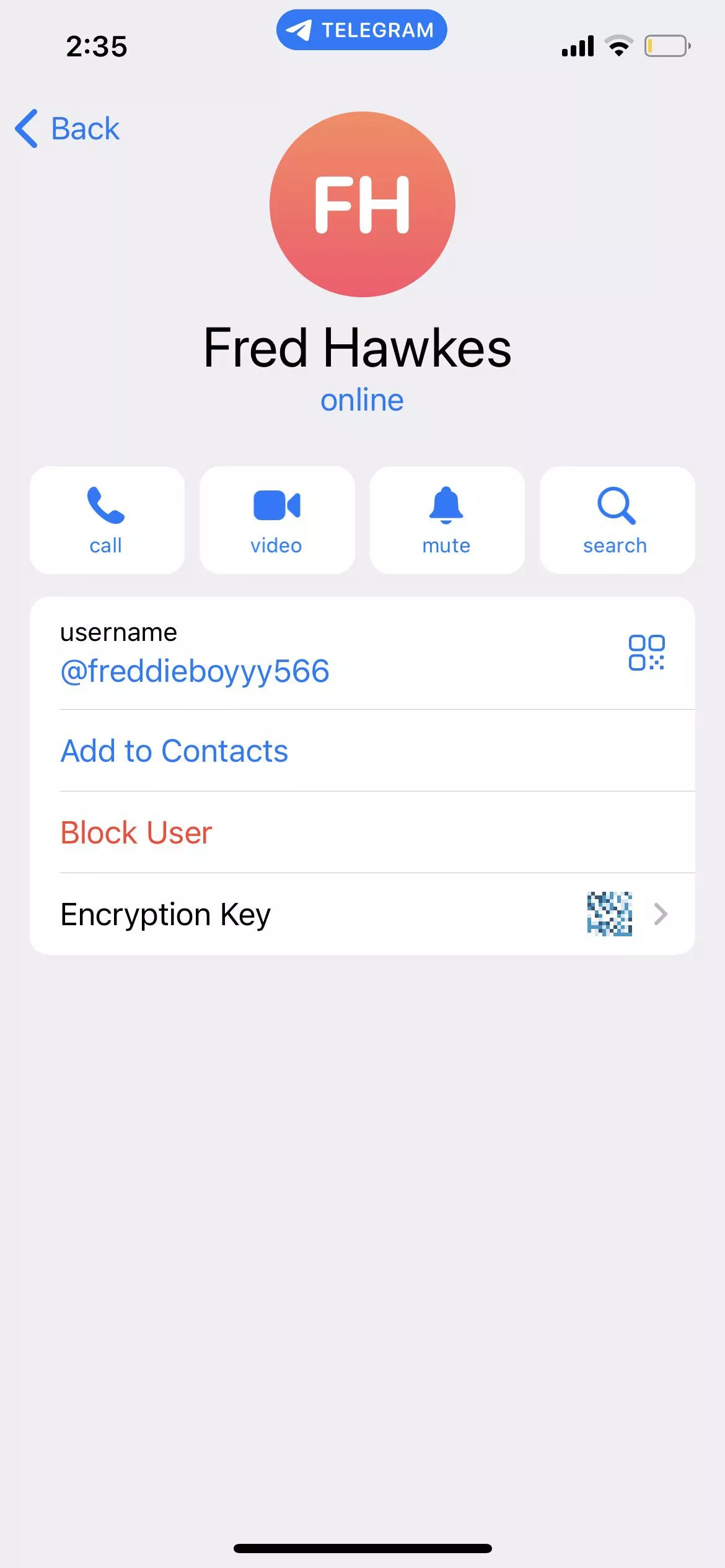The width and height of the screenshot is (725, 1568).
Task: Mute notifications from Fred Hawkes
Action: [447, 520]
